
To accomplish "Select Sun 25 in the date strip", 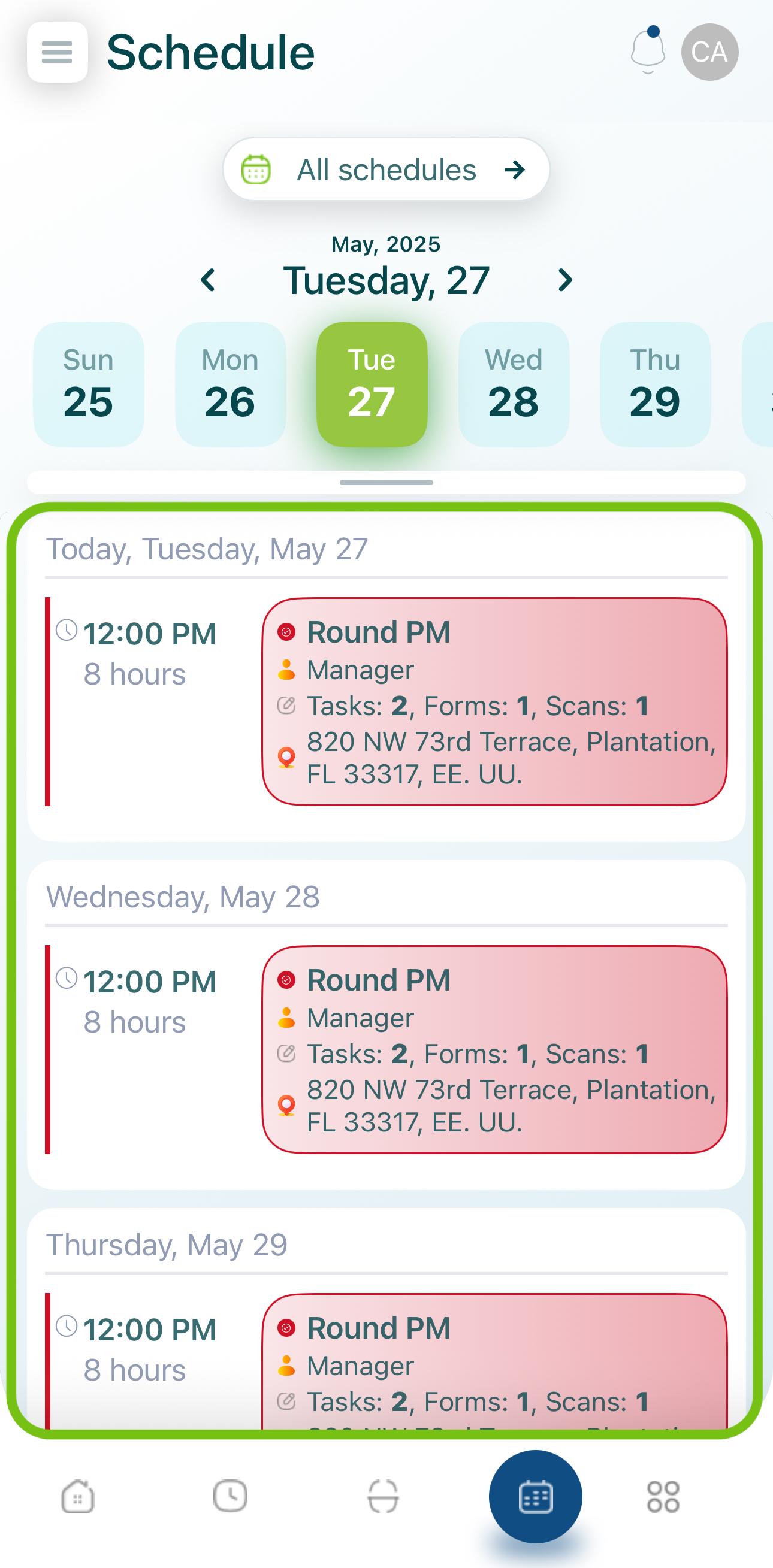I will 88,384.
